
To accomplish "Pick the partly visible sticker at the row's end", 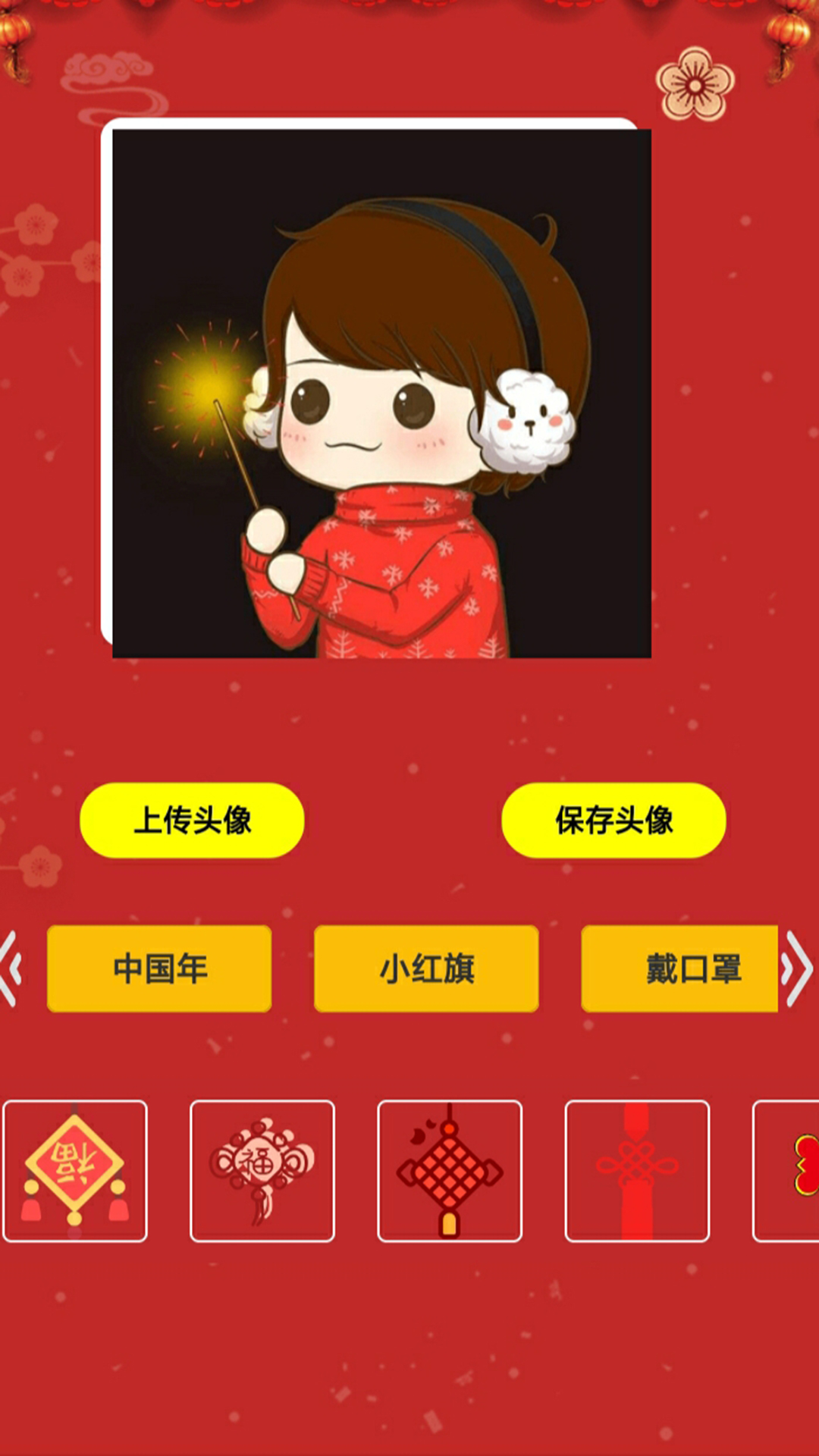I will pyautogui.click(x=789, y=1171).
